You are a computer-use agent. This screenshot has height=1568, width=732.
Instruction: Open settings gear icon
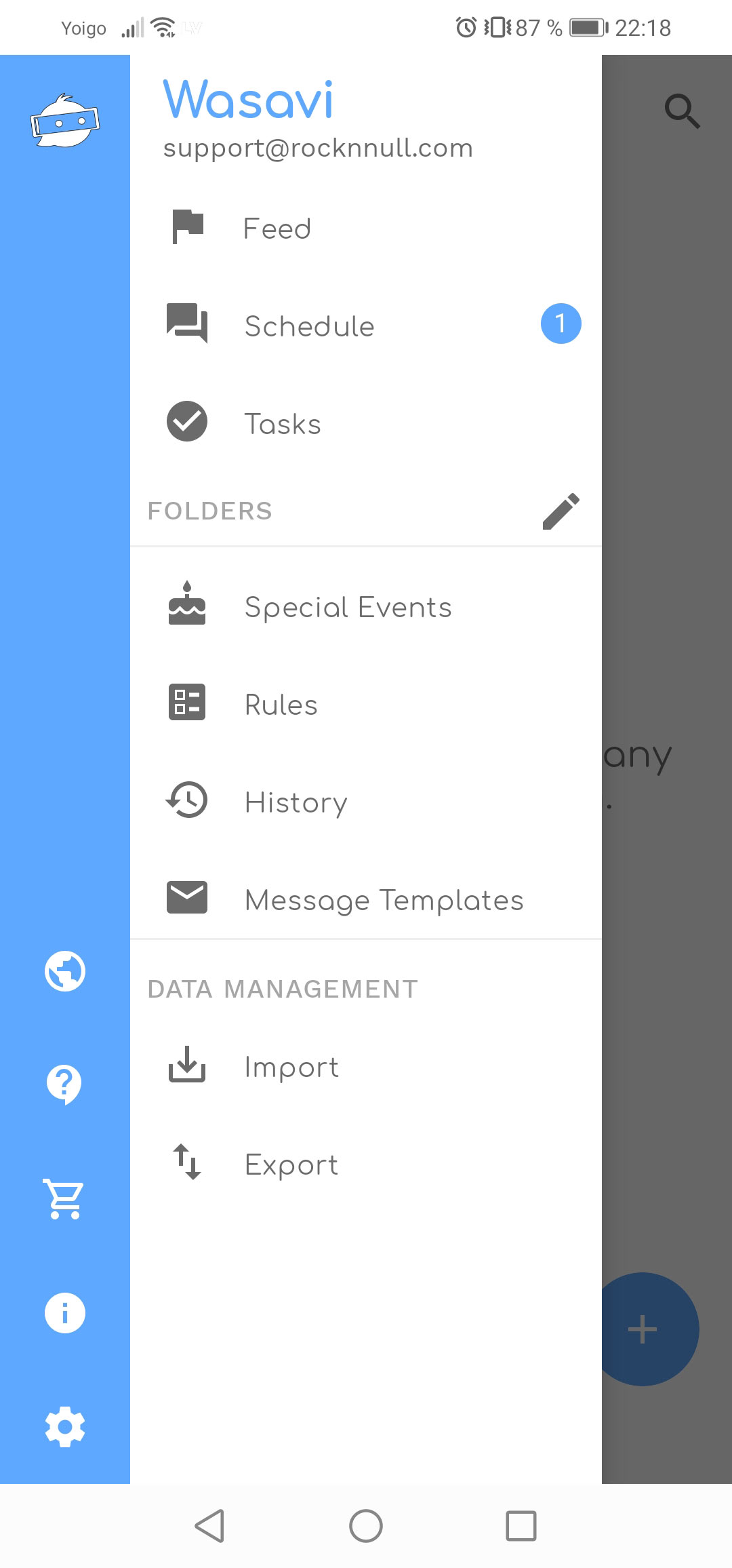tap(65, 1427)
